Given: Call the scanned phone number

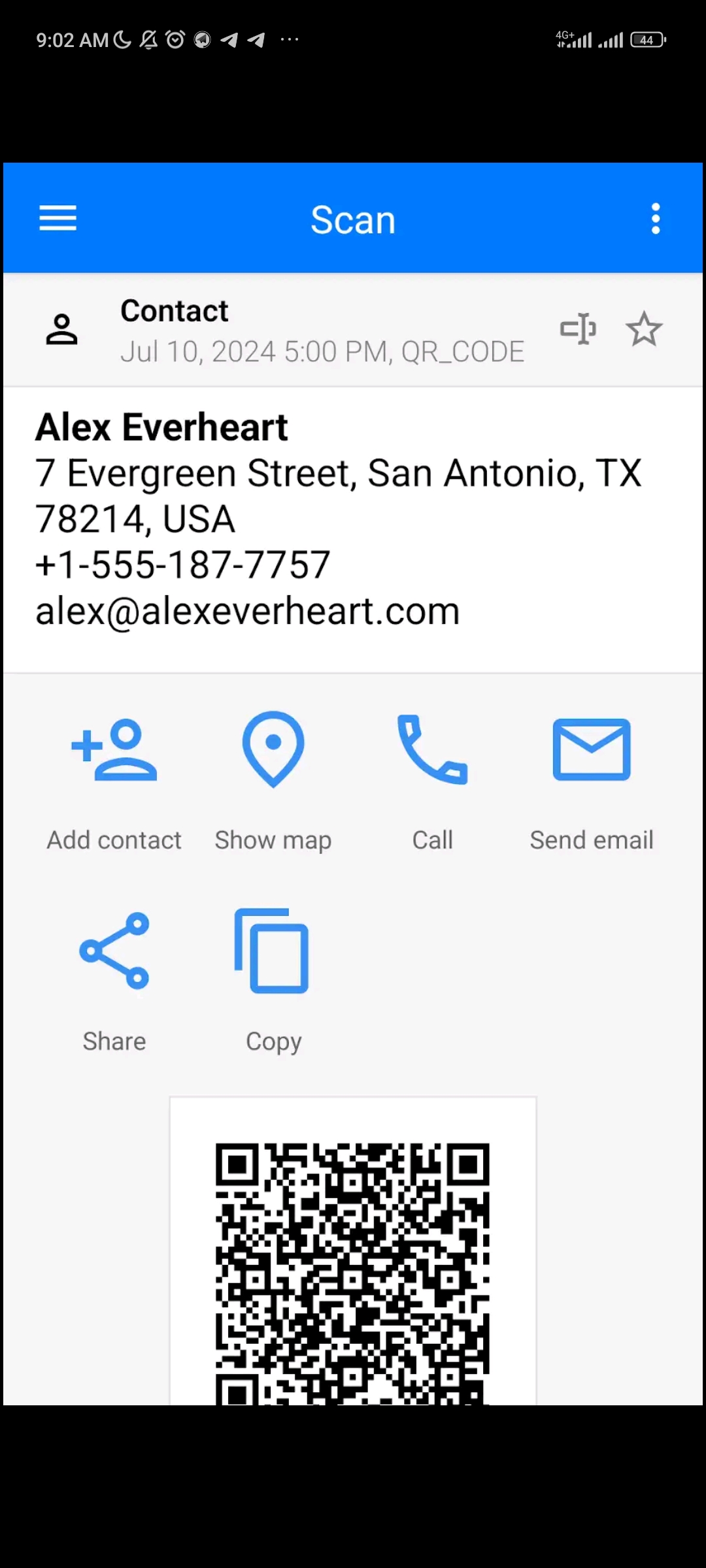Looking at the screenshot, I should [x=432, y=781].
